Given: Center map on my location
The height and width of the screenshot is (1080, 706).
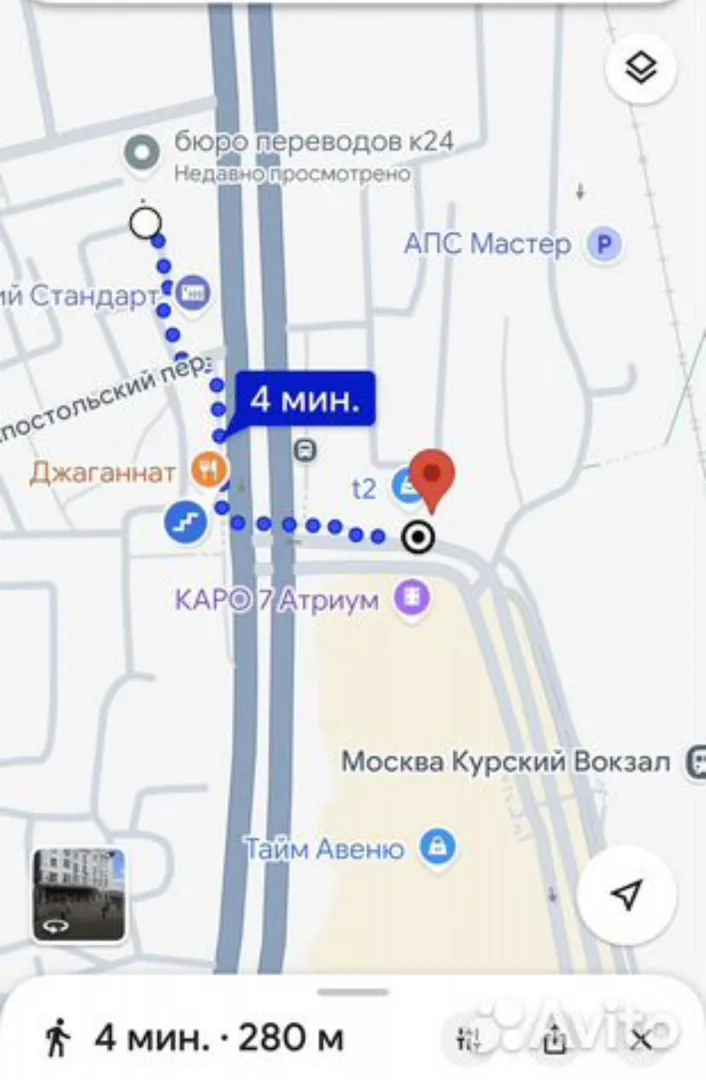Looking at the screenshot, I should [627, 894].
